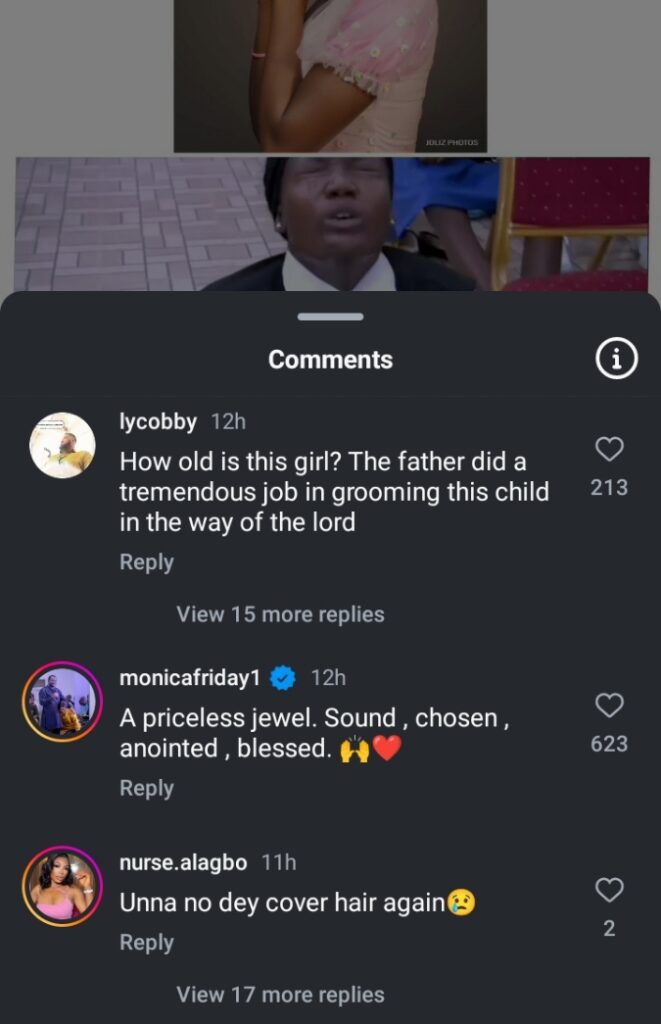The image size is (661, 1024).
Task: Reply to nurse.alagbo's comment
Action: [146, 942]
